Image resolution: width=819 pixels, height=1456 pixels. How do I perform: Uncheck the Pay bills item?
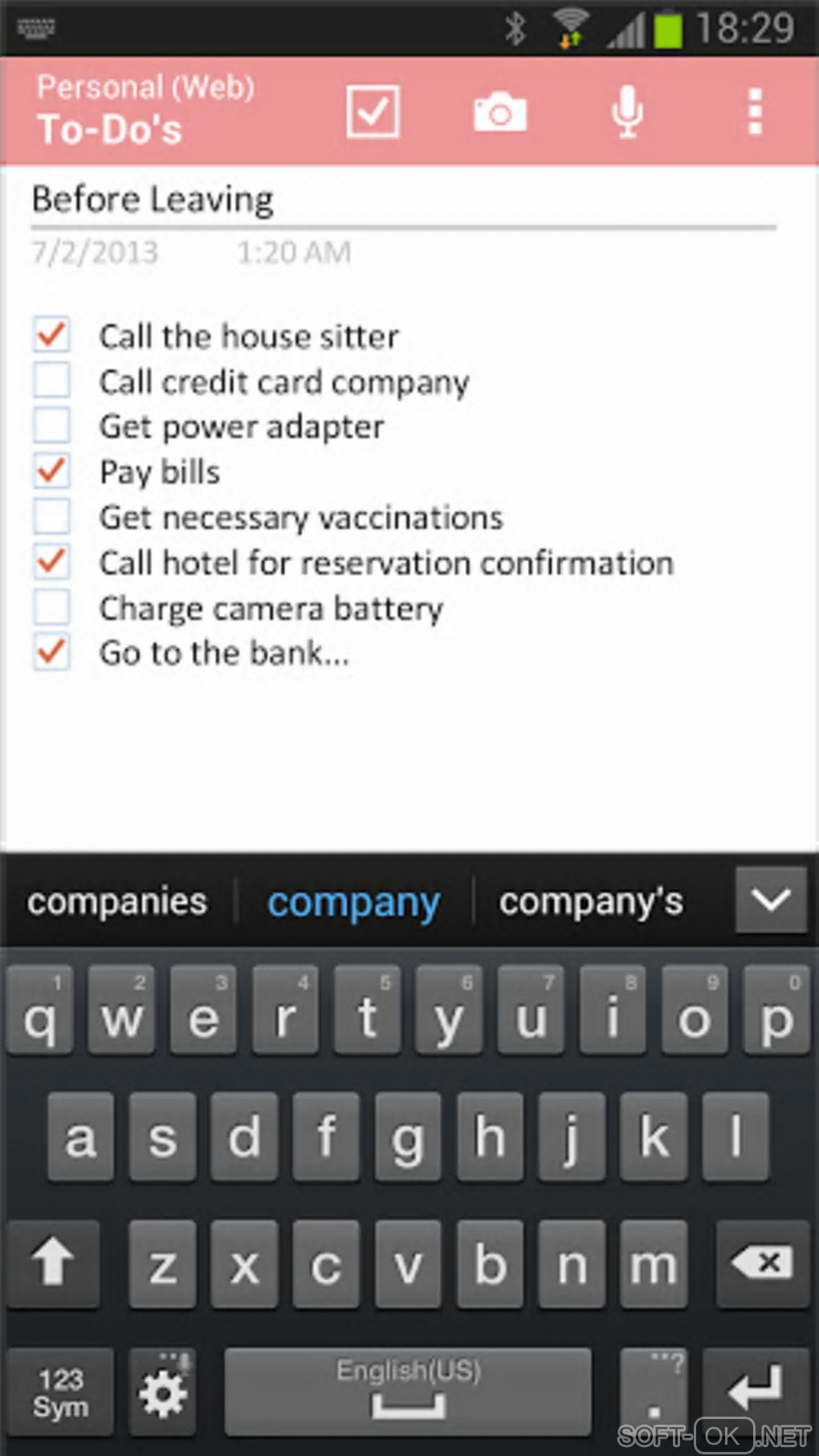click(x=51, y=471)
